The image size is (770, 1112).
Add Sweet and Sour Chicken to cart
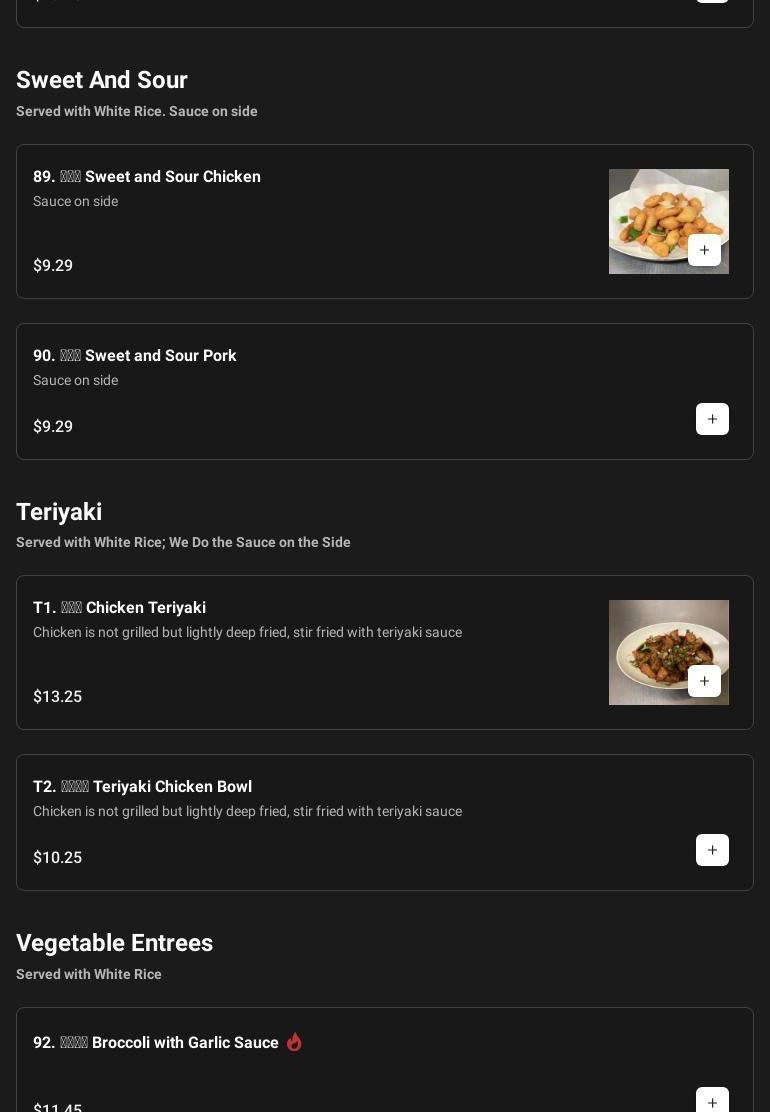point(704,250)
